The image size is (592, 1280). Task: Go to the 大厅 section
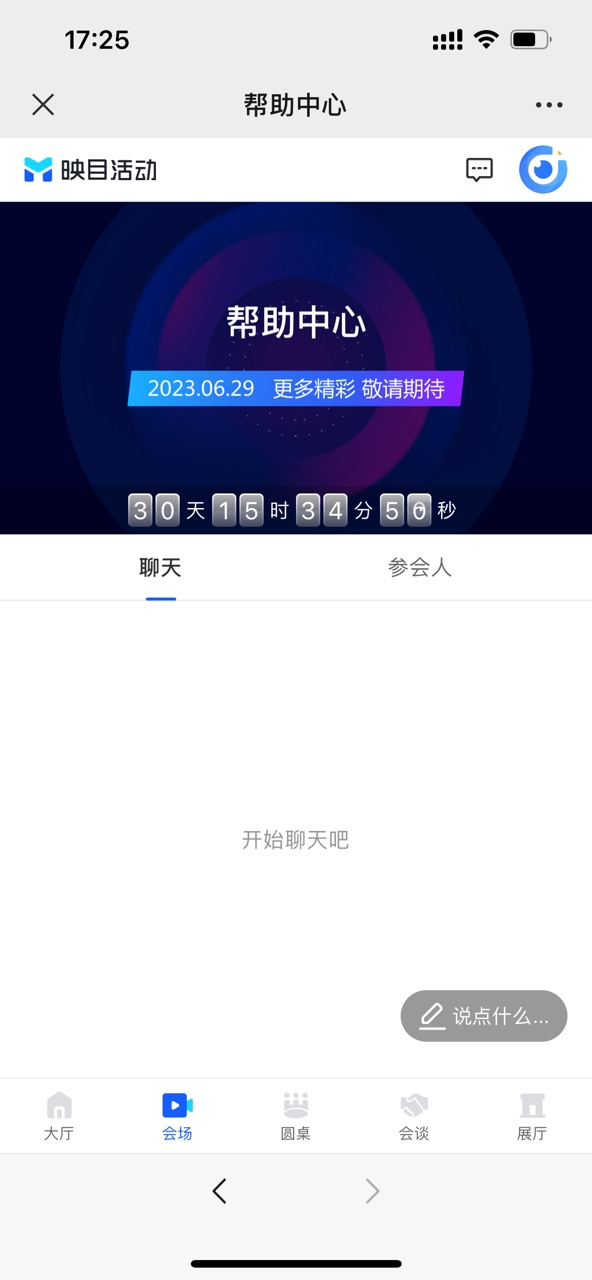click(x=59, y=1116)
